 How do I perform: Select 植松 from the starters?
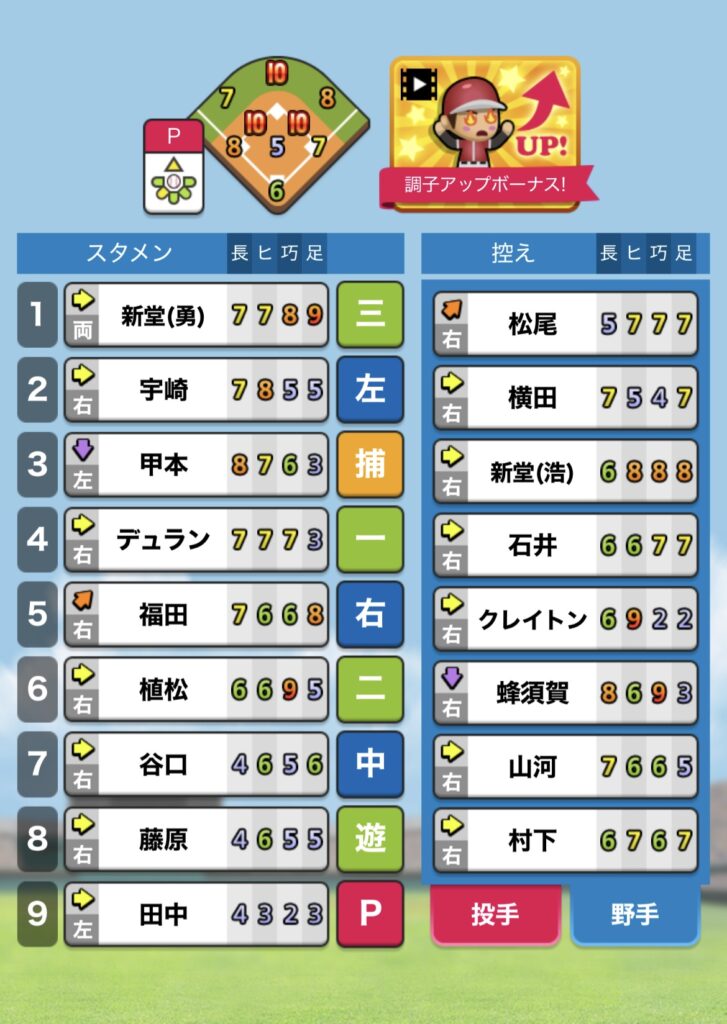click(196, 689)
